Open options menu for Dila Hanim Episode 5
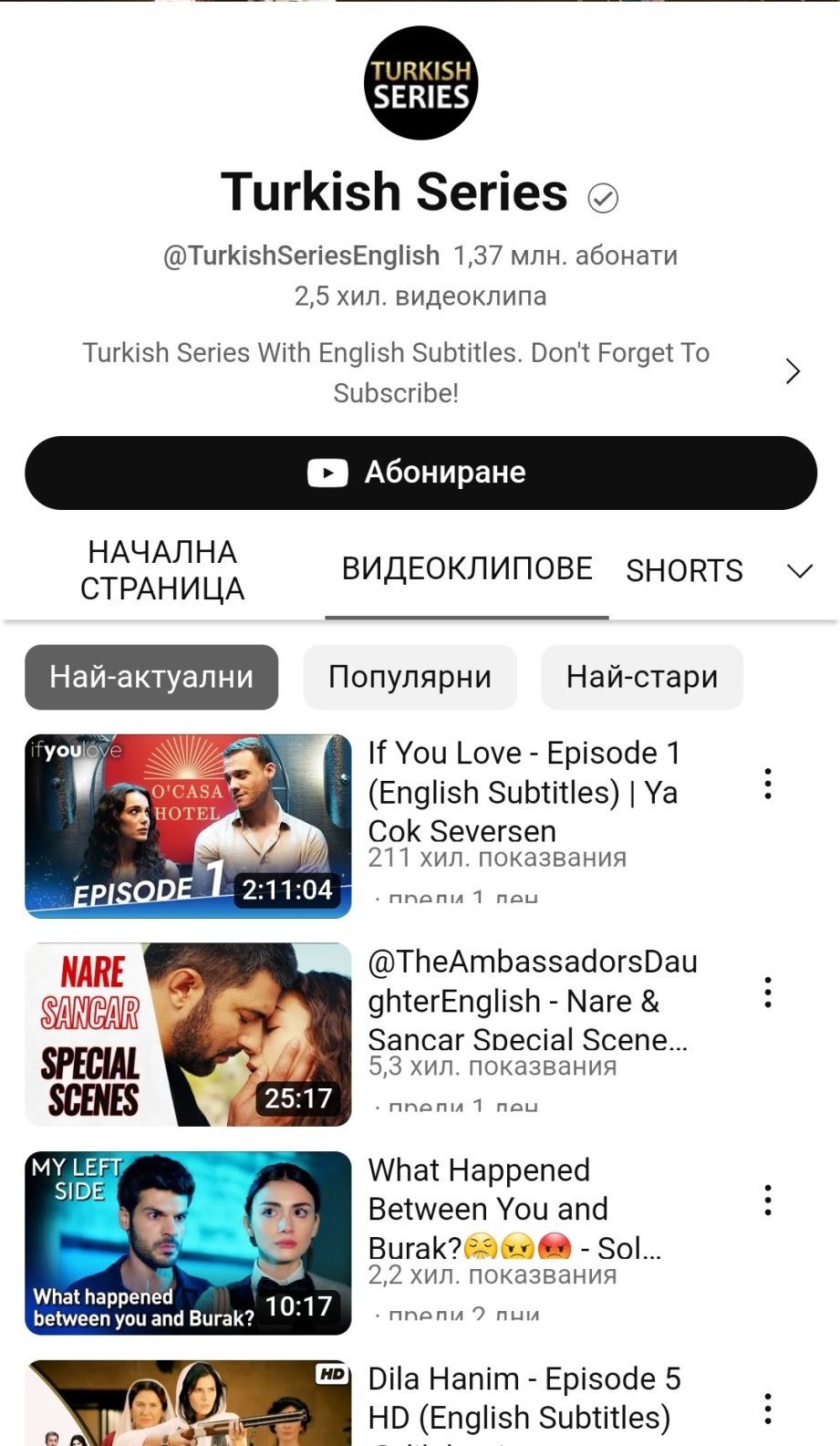The height and width of the screenshot is (1446, 840). (x=768, y=1409)
